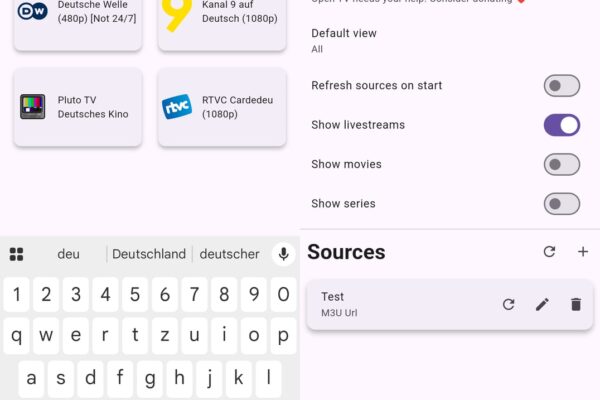
Task: Play Pluto TV Deutsches Kino
Action: click(78, 107)
